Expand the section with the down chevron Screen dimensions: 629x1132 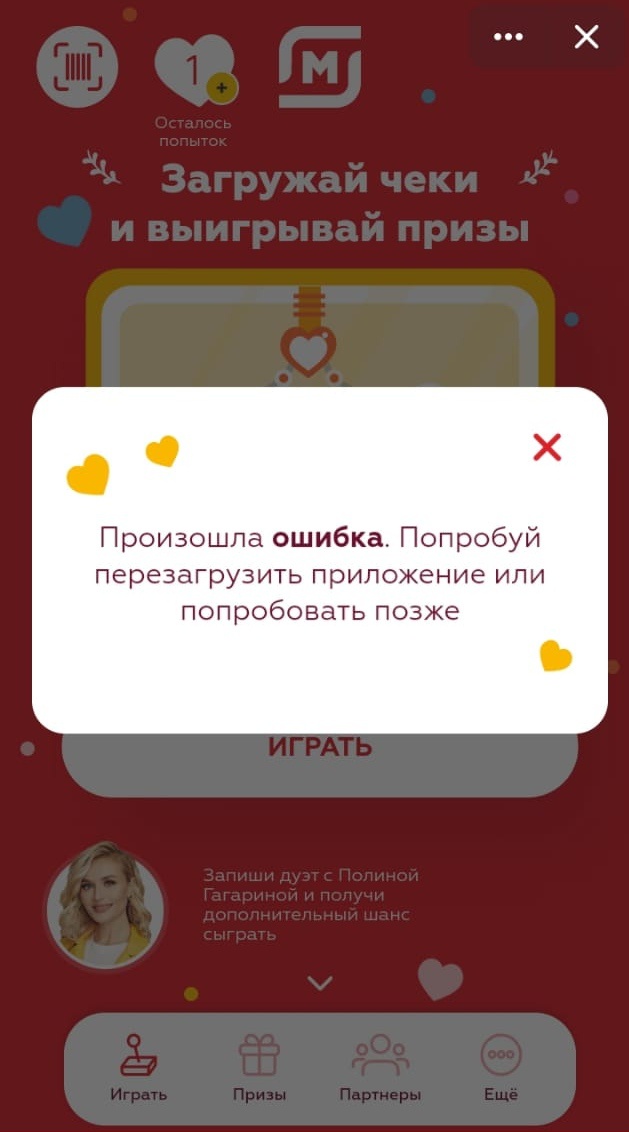pyautogui.click(x=320, y=983)
